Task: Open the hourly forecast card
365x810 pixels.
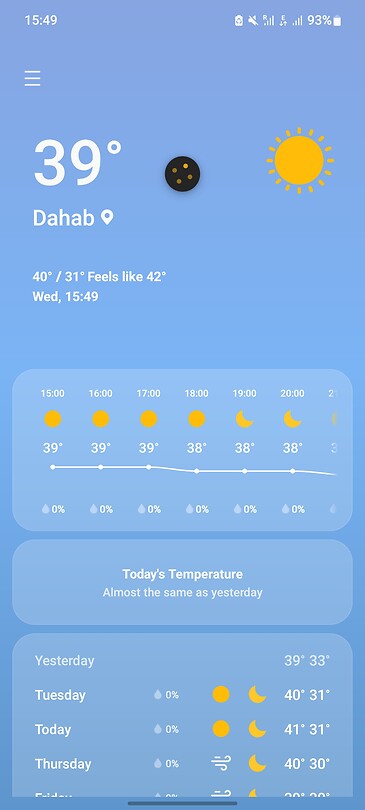Action: pos(182,450)
